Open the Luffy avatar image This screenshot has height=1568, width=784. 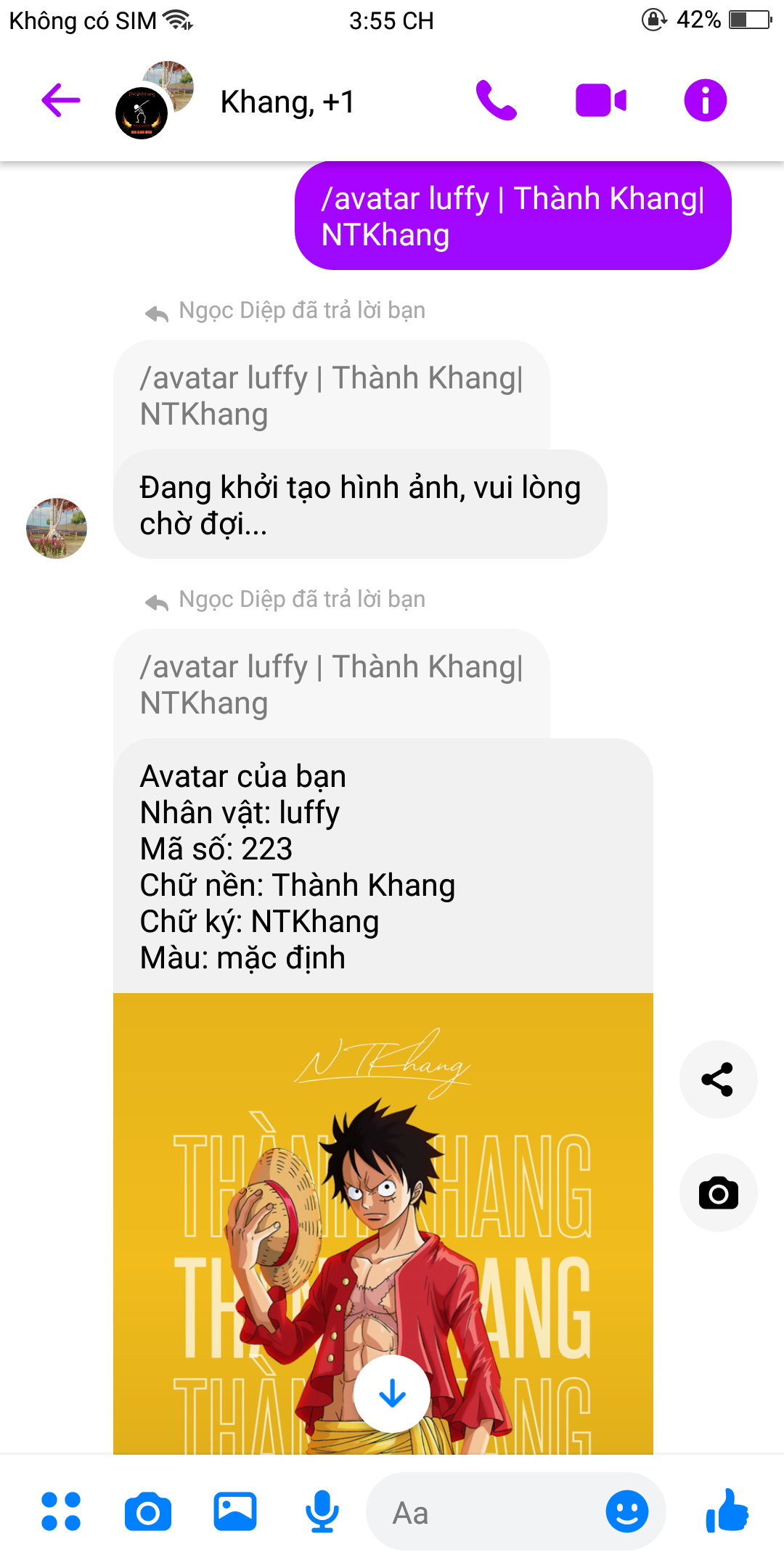383,1224
